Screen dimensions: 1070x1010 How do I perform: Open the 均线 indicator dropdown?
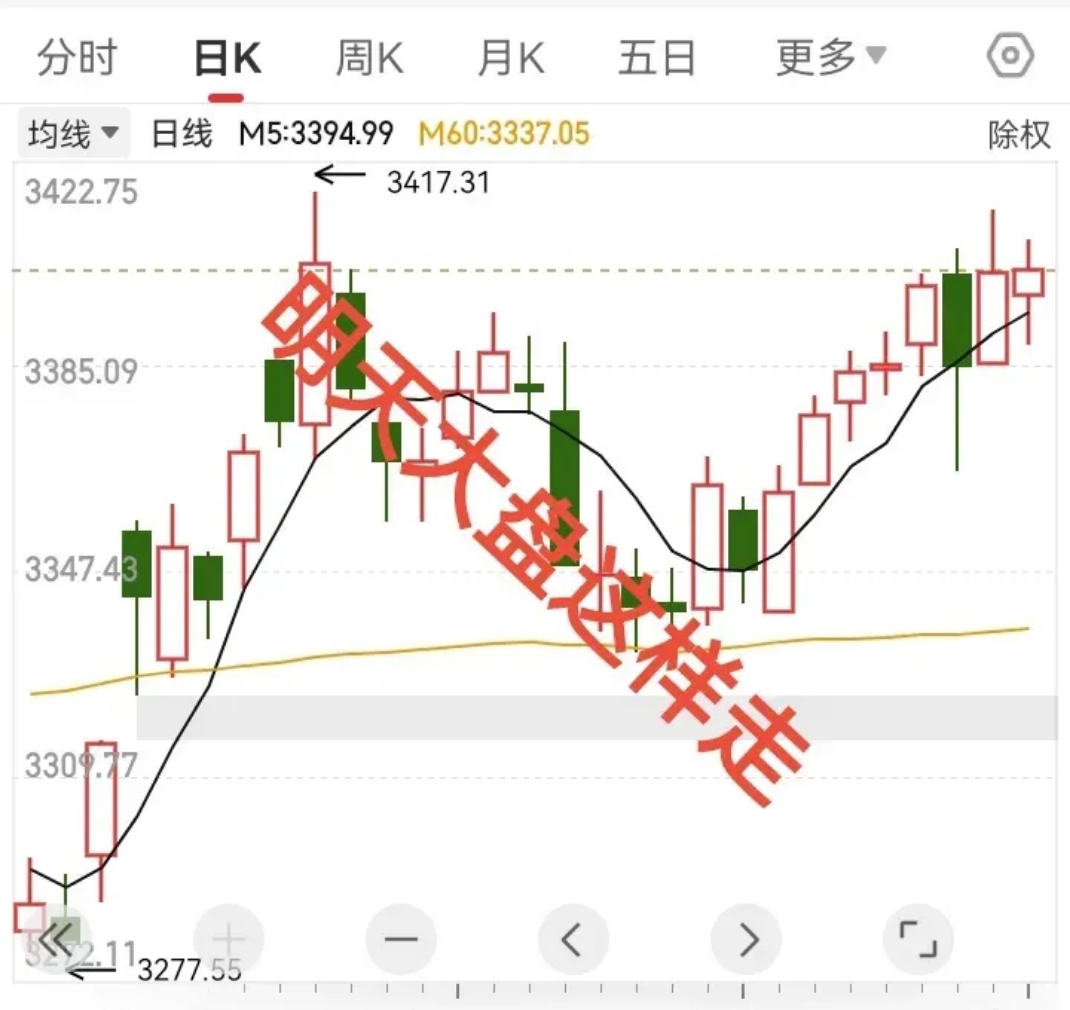point(73,134)
